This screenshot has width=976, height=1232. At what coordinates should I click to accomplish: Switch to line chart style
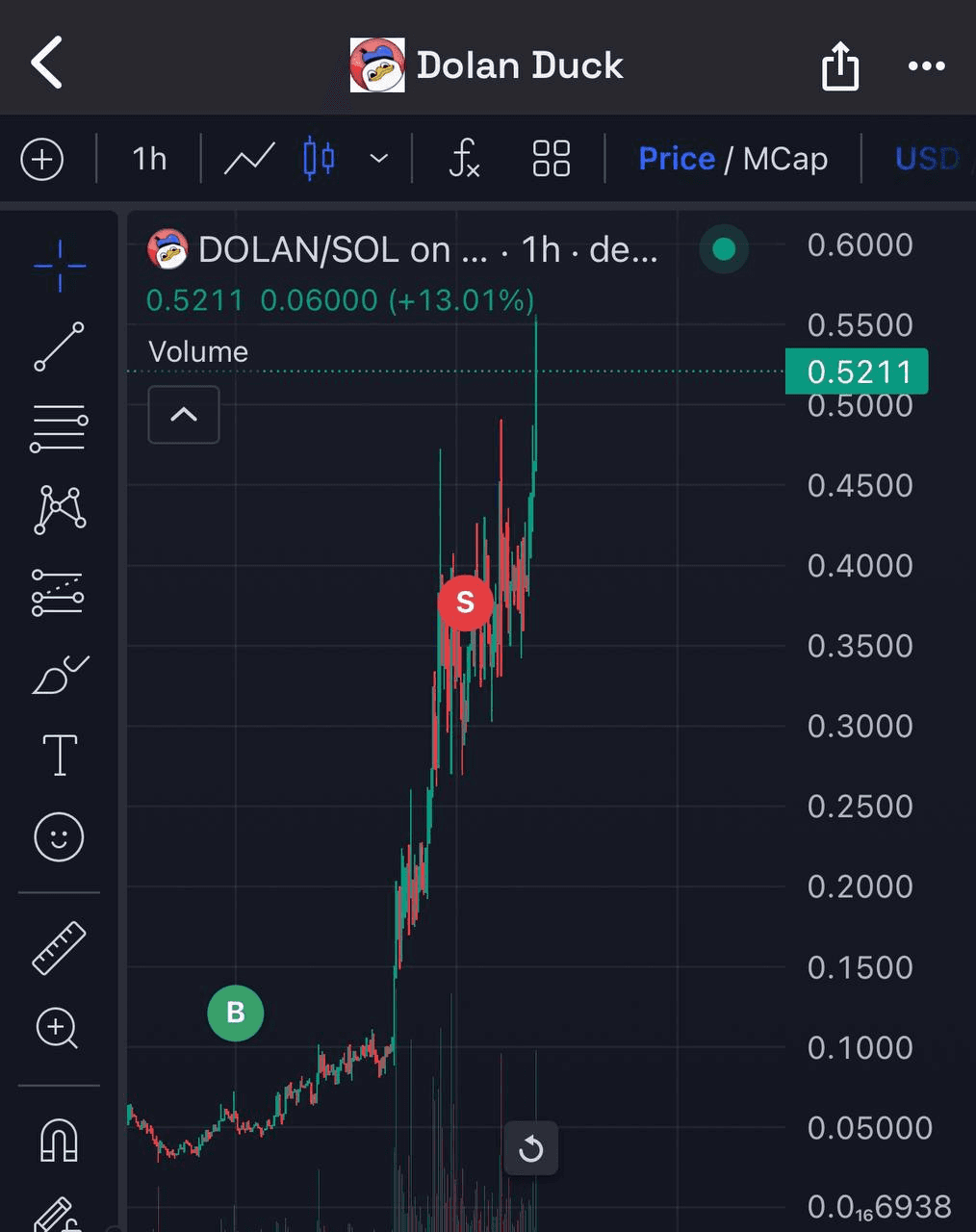[249, 159]
